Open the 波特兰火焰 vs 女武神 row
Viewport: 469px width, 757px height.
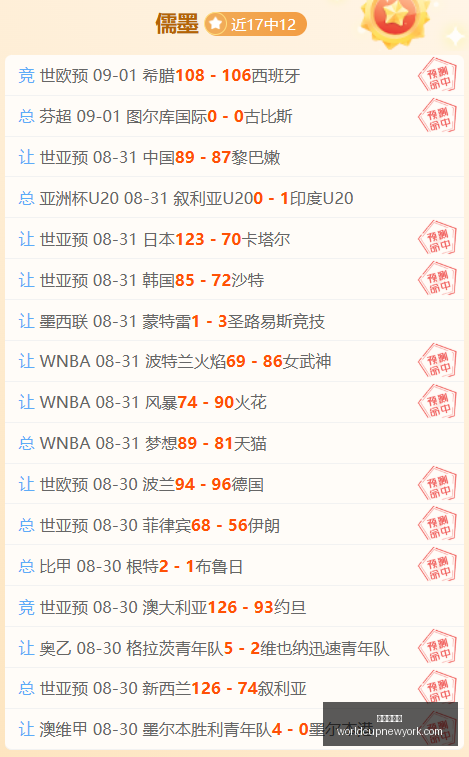coord(234,362)
